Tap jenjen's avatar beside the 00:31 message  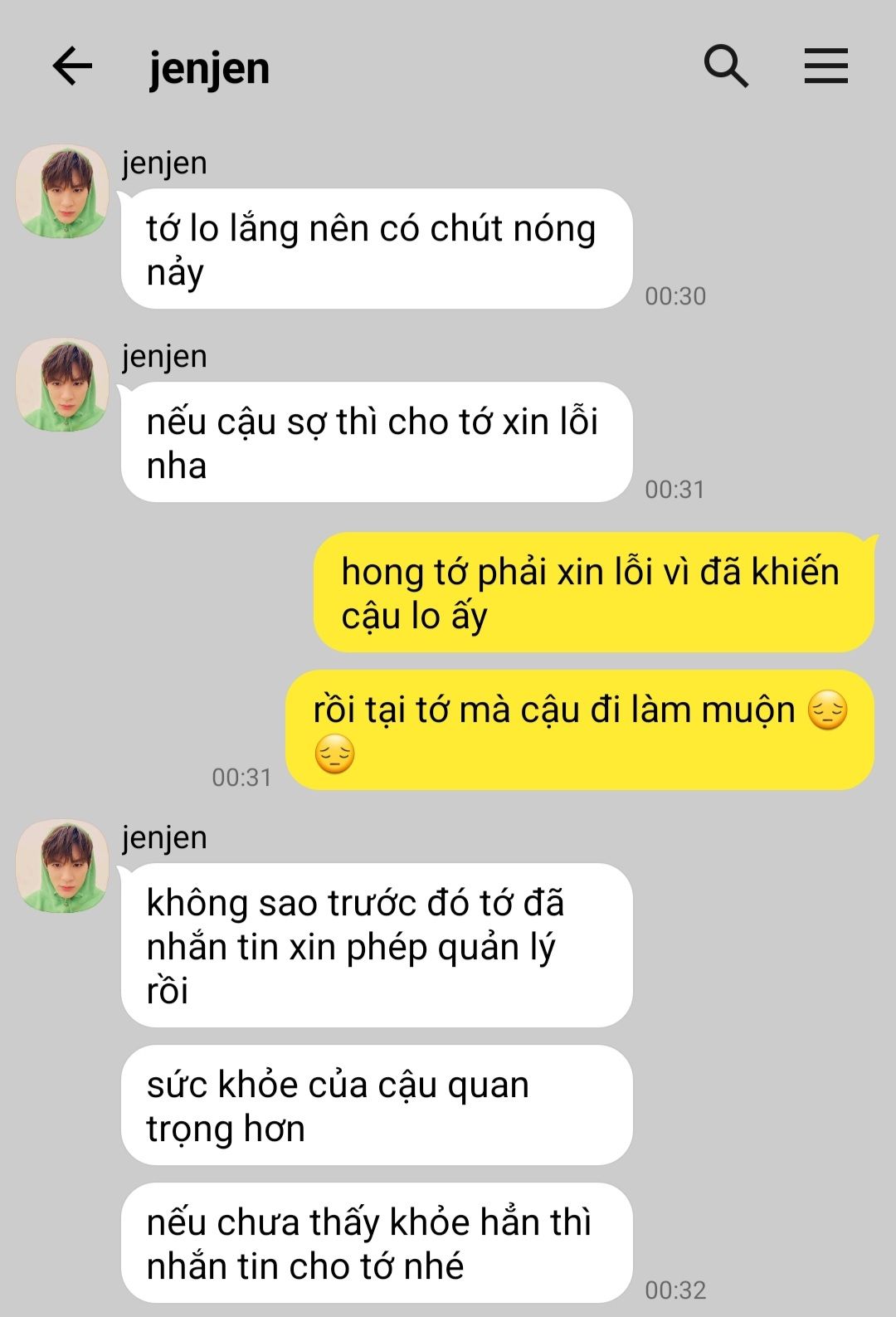coord(63,384)
